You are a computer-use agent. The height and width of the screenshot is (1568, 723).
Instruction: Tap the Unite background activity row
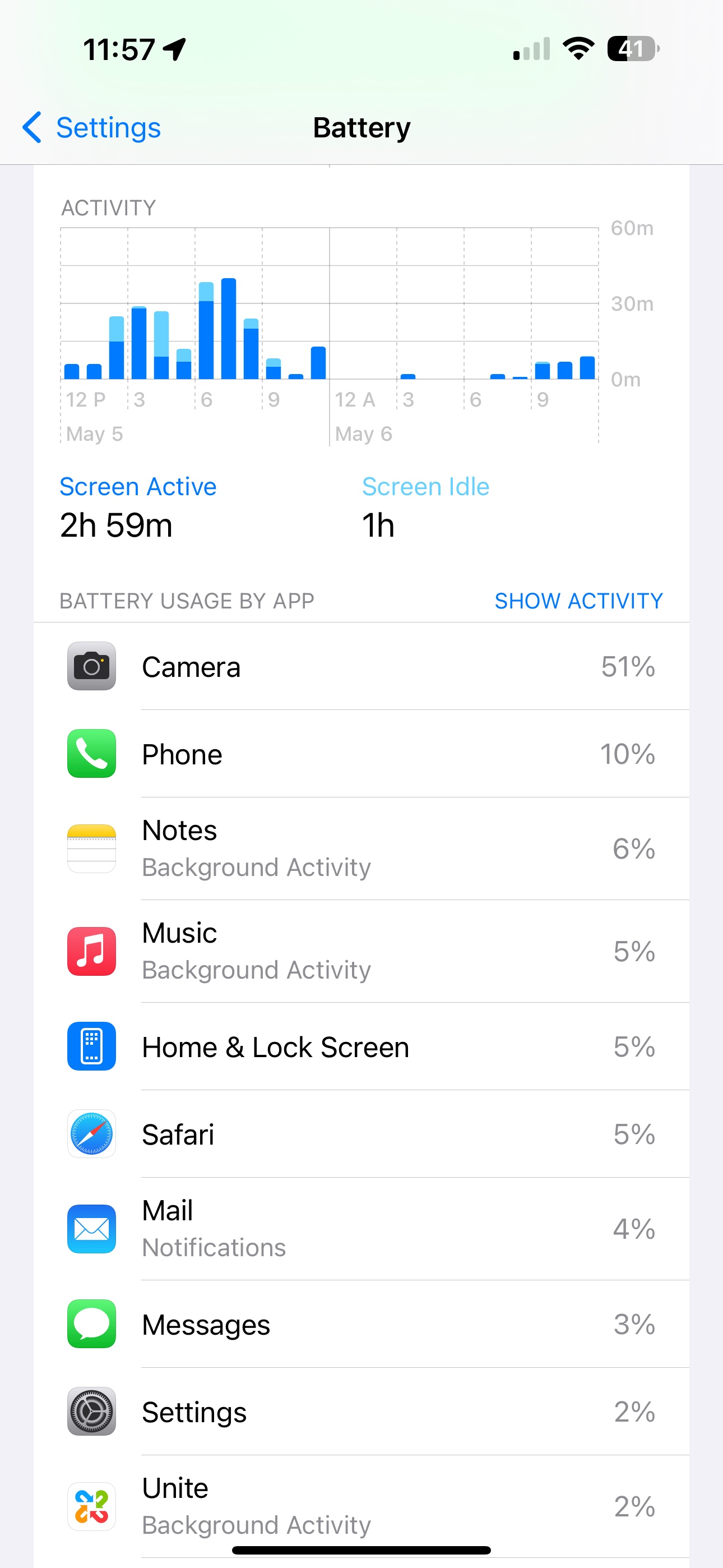pyautogui.click(x=361, y=1506)
